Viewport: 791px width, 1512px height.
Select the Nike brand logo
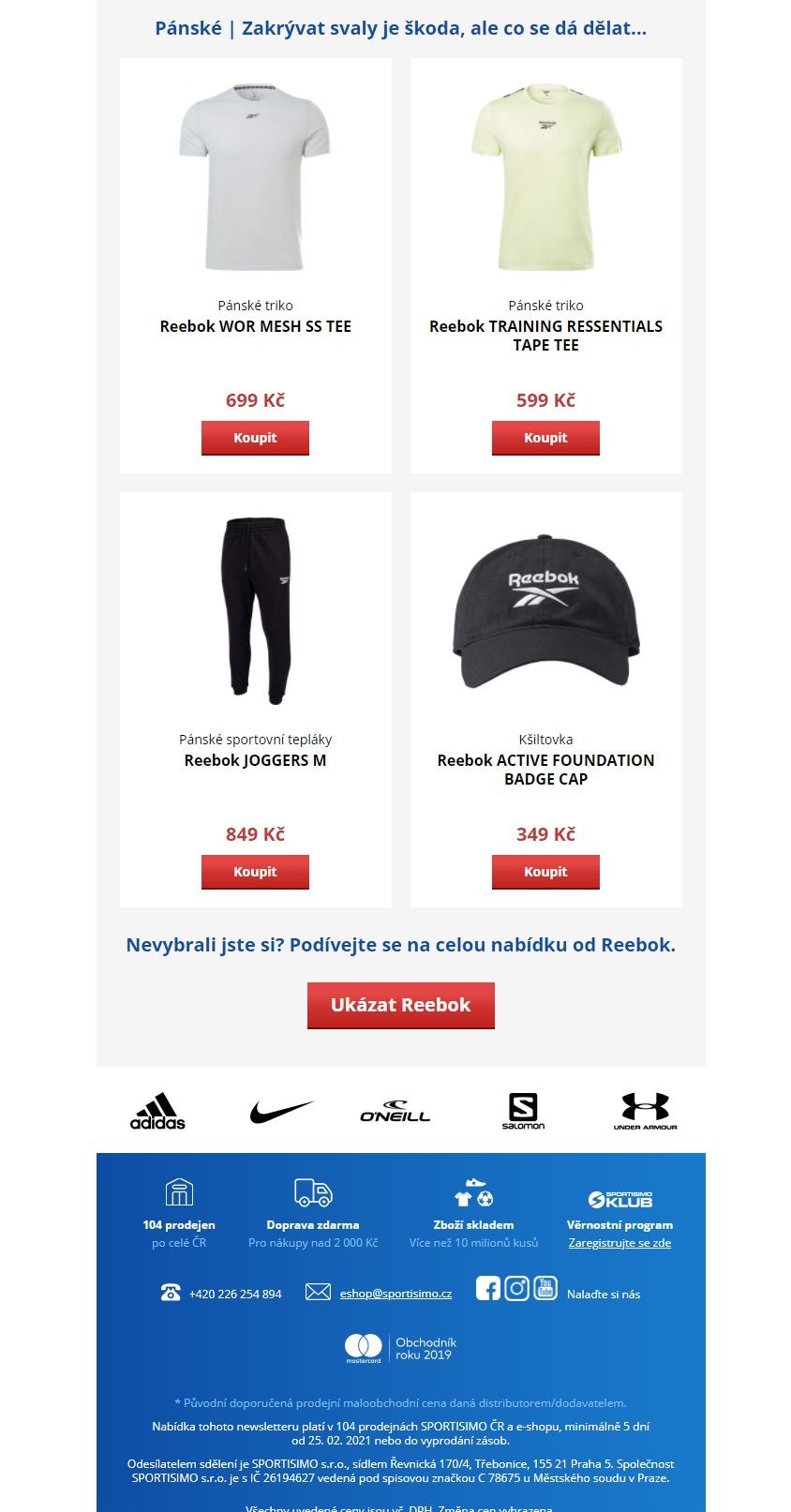281,1112
